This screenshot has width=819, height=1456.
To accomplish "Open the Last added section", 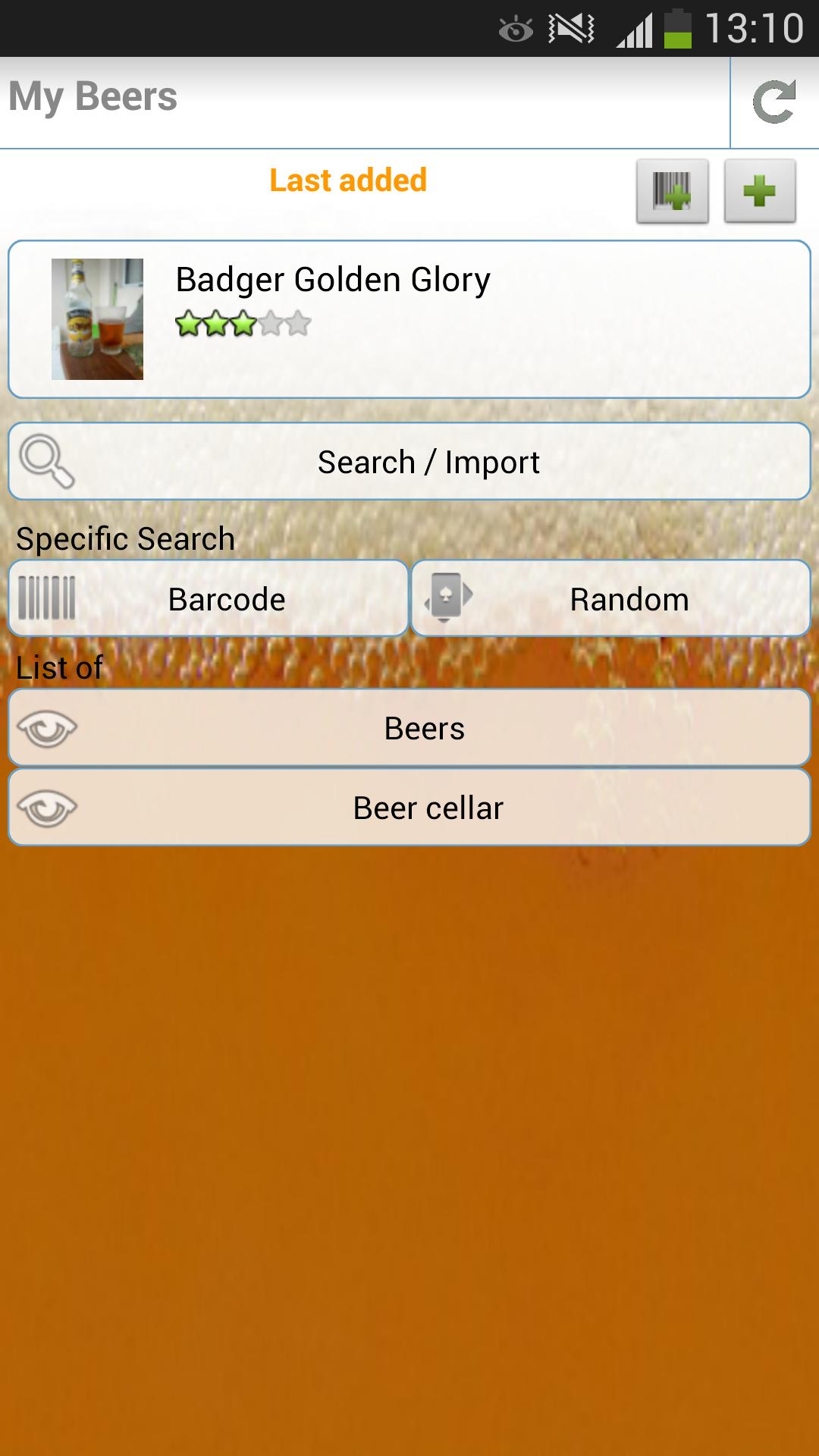I will [348, 180].
